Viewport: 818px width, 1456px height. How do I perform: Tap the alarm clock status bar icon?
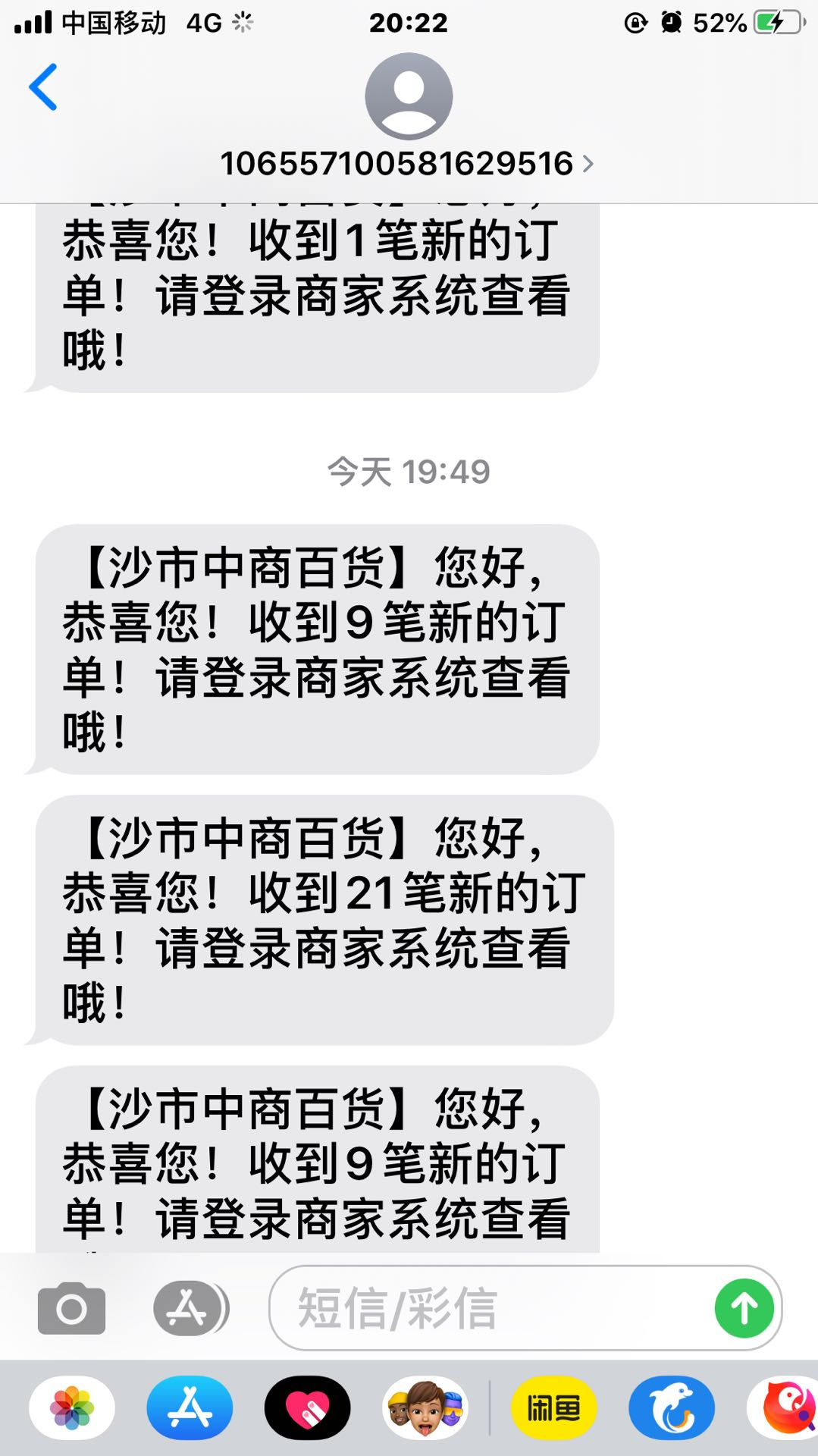coord(670,23)
